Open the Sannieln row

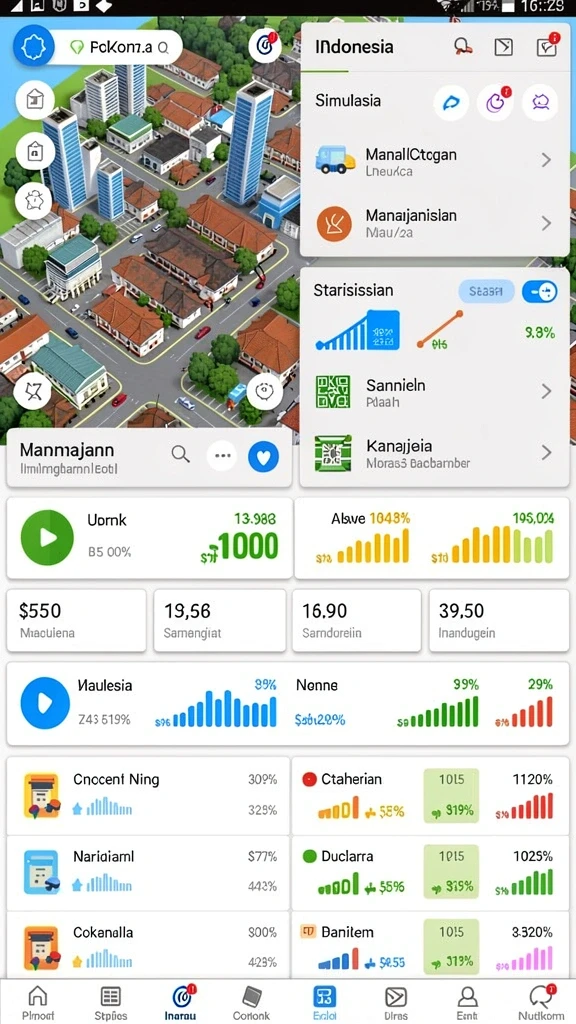click(x=434, y=392)
